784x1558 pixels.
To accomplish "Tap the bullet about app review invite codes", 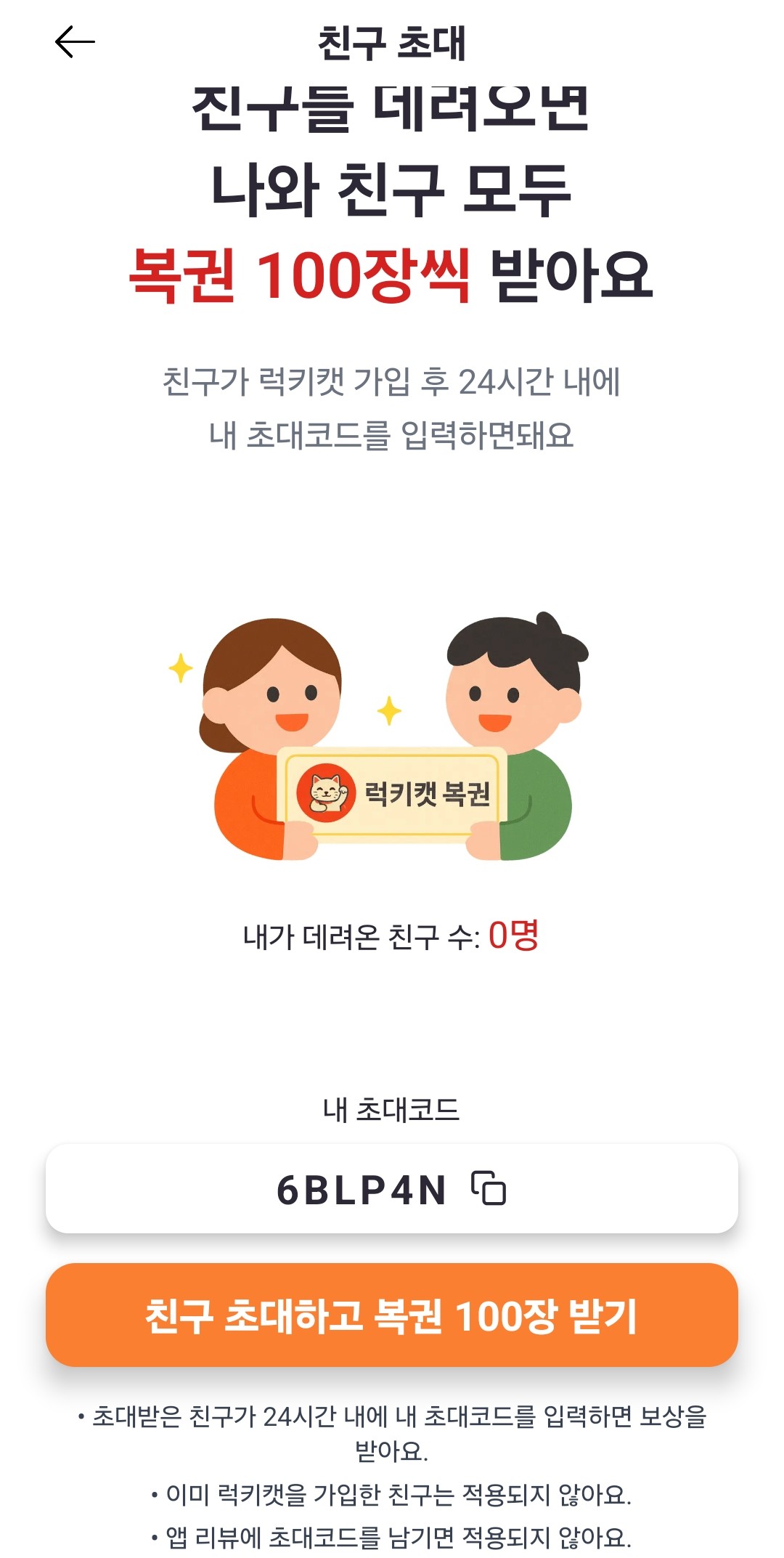I will click(392, 1533).
